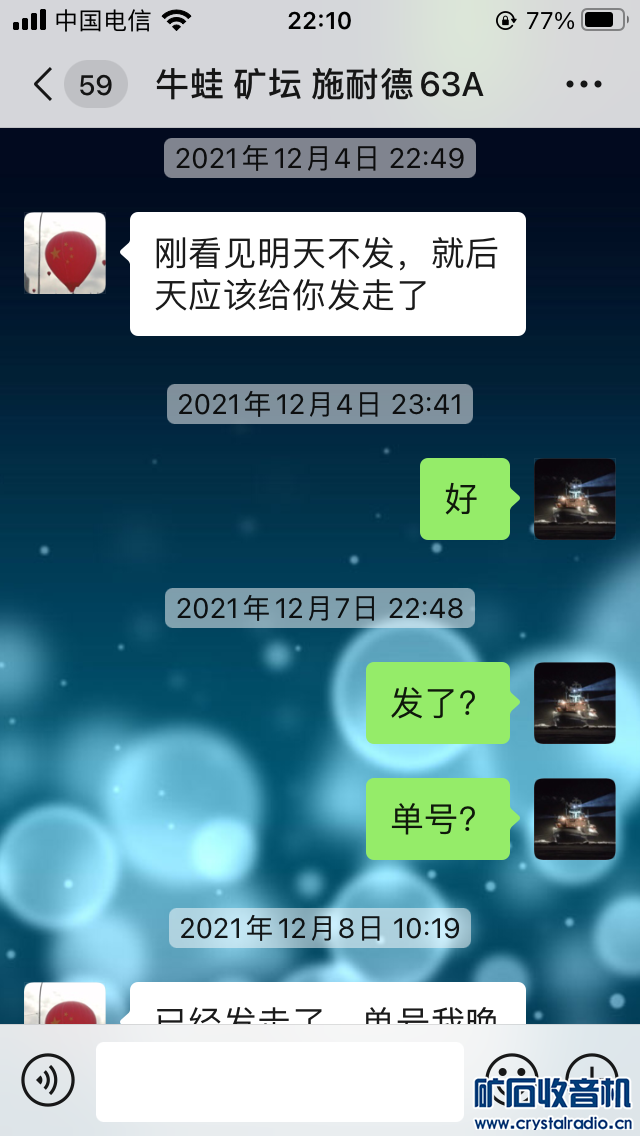640x1136 pixels.
Task: Switch to voice message input
Action: [x=47, y=1080]
